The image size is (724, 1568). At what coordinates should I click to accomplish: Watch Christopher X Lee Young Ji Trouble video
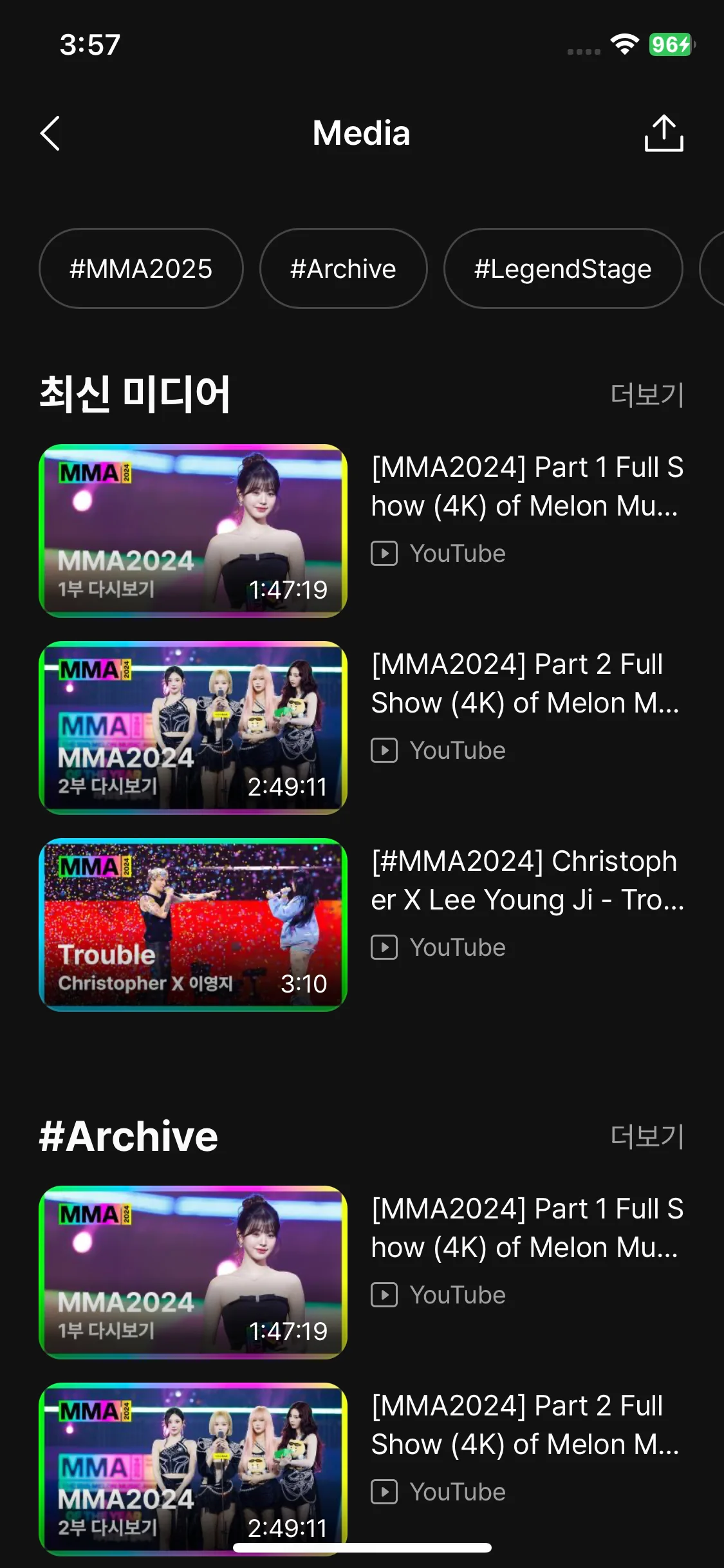tap(193, 925)
